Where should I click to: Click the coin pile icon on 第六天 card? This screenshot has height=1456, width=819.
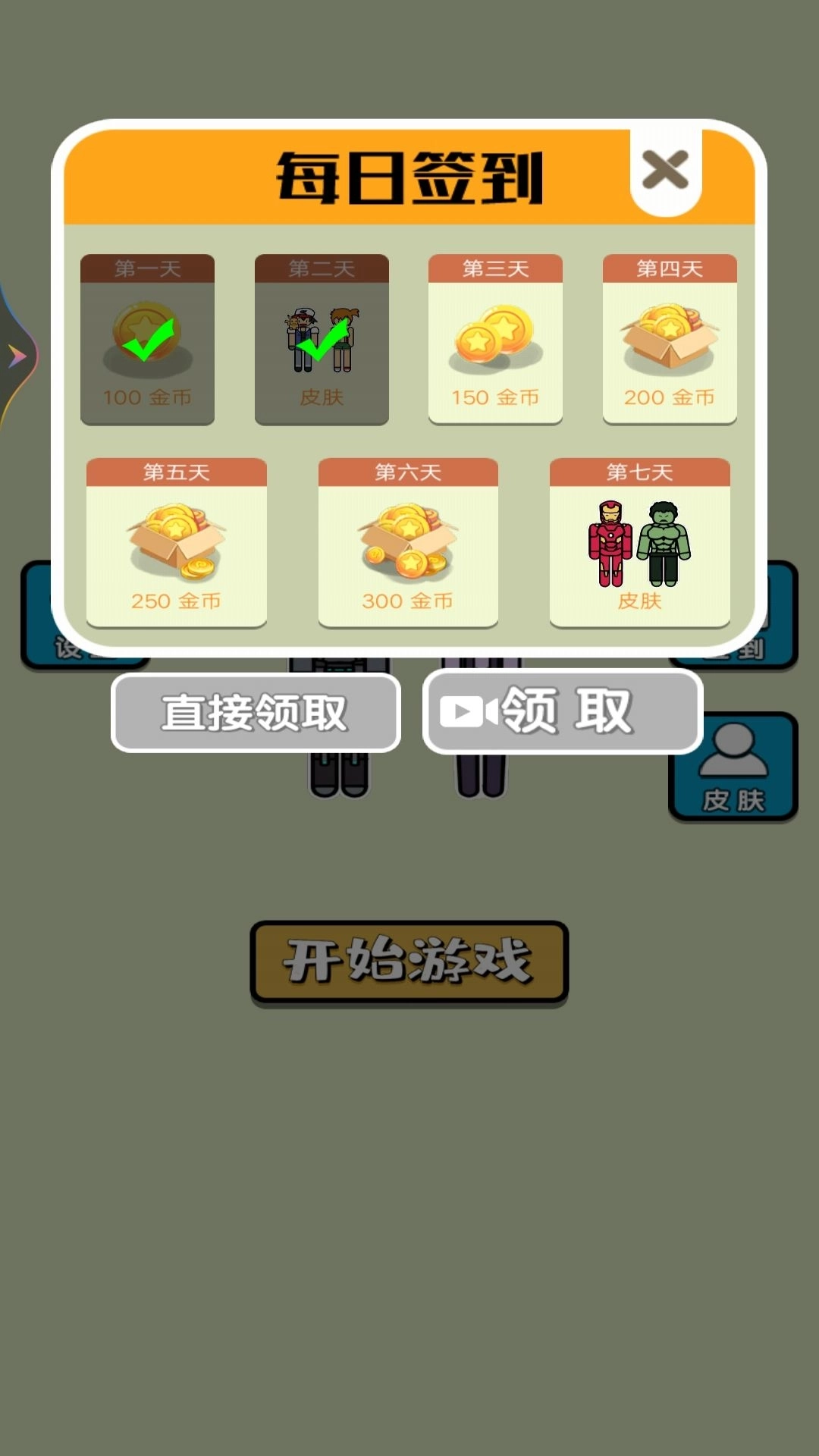coord(408,538)
